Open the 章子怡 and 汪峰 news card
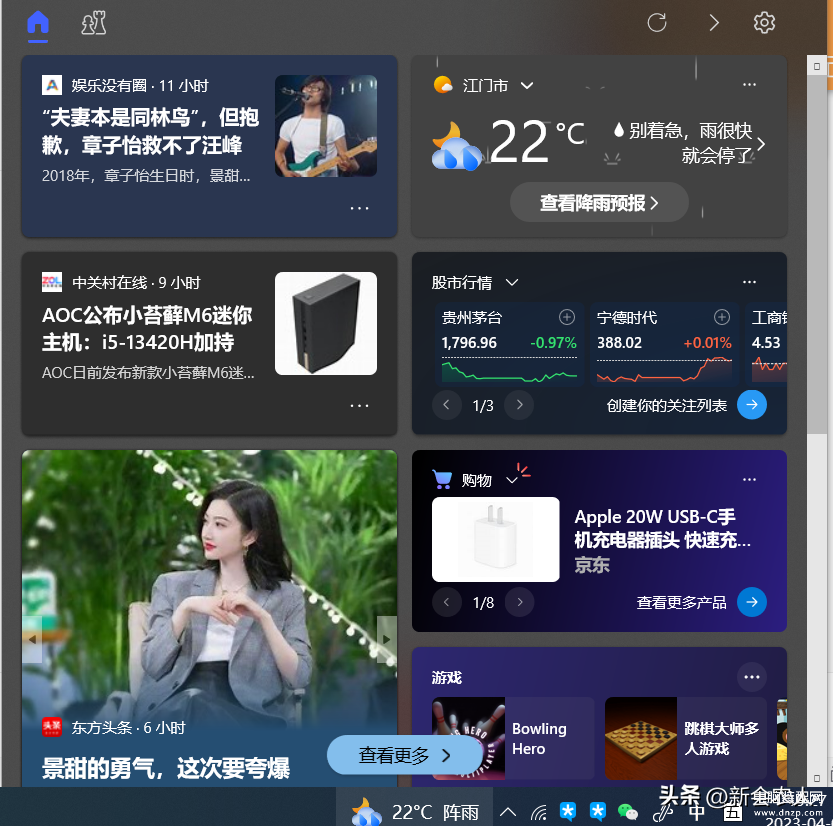This screenshot has height=826, width=833. click(150, 131)
